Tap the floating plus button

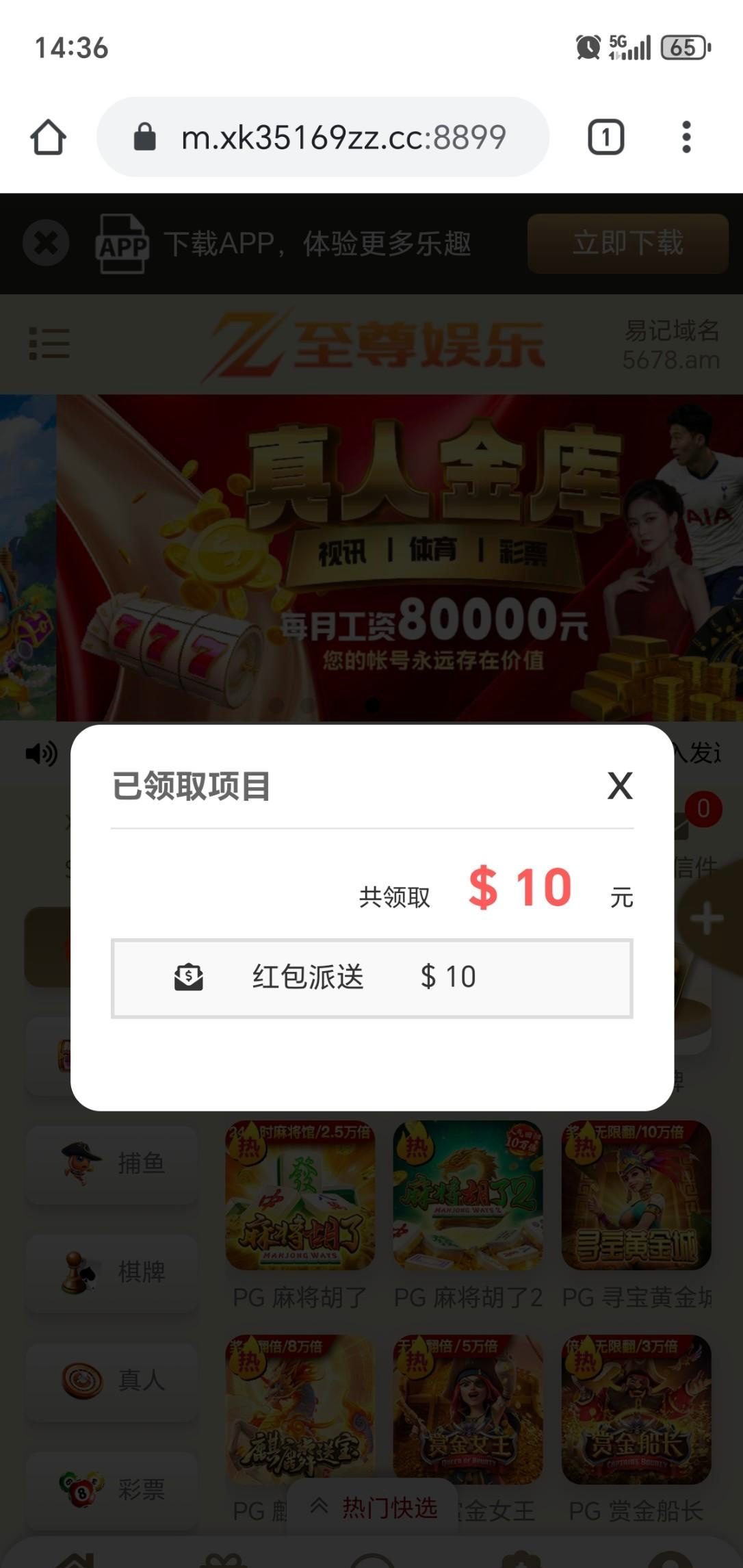point(707,918)
